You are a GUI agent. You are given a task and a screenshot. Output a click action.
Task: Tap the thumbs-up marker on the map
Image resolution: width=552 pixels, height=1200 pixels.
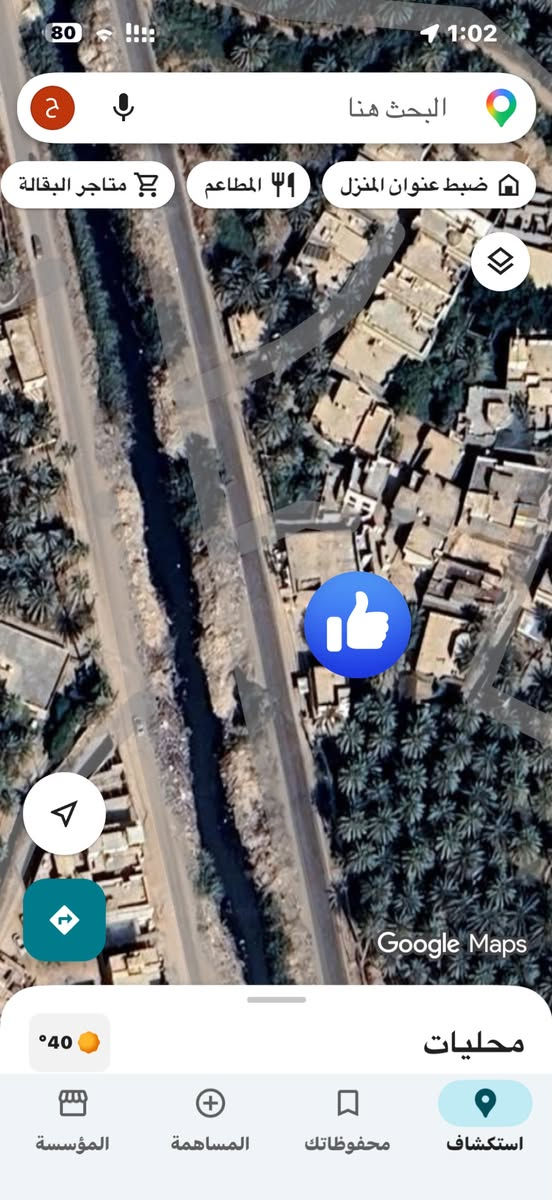click(357, 625)
